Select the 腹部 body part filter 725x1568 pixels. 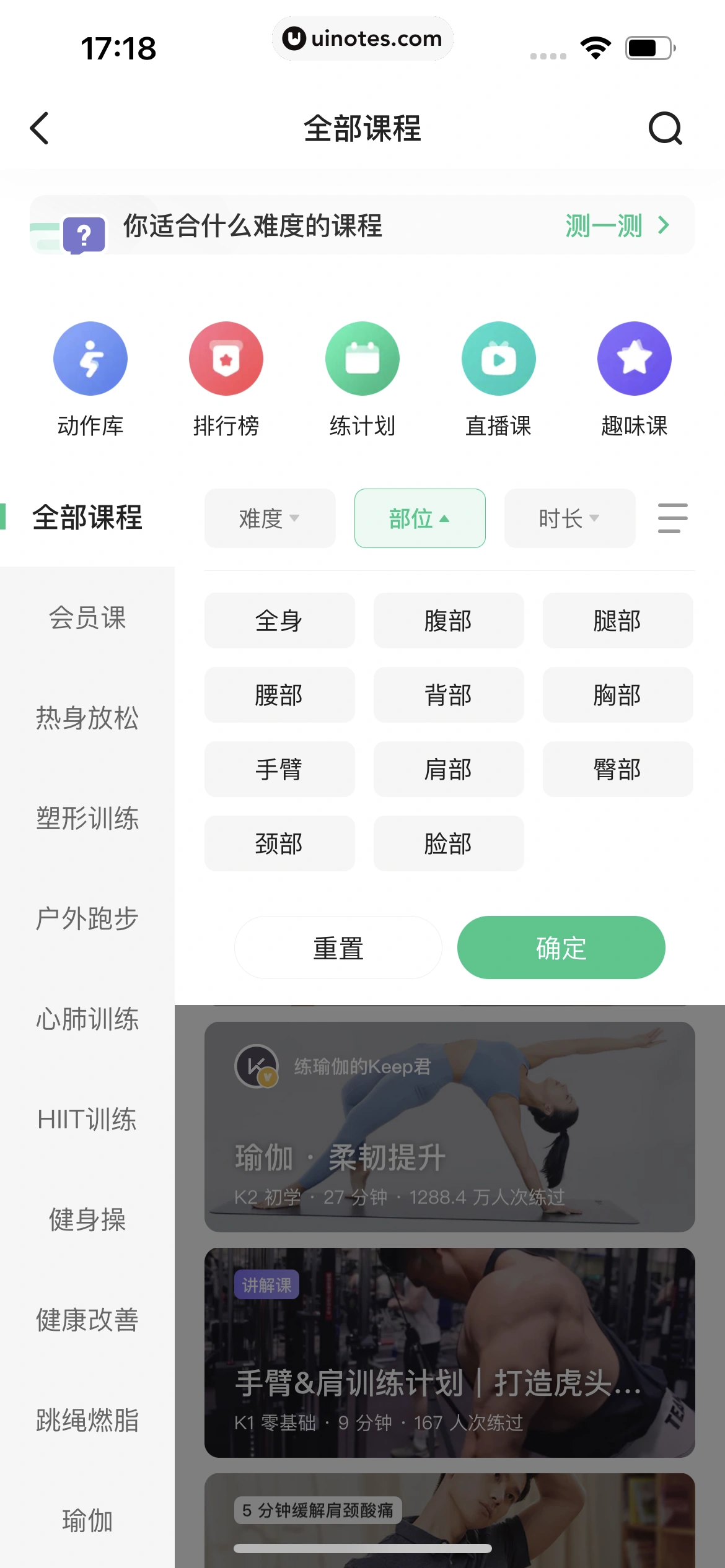(x=448, y=620)
